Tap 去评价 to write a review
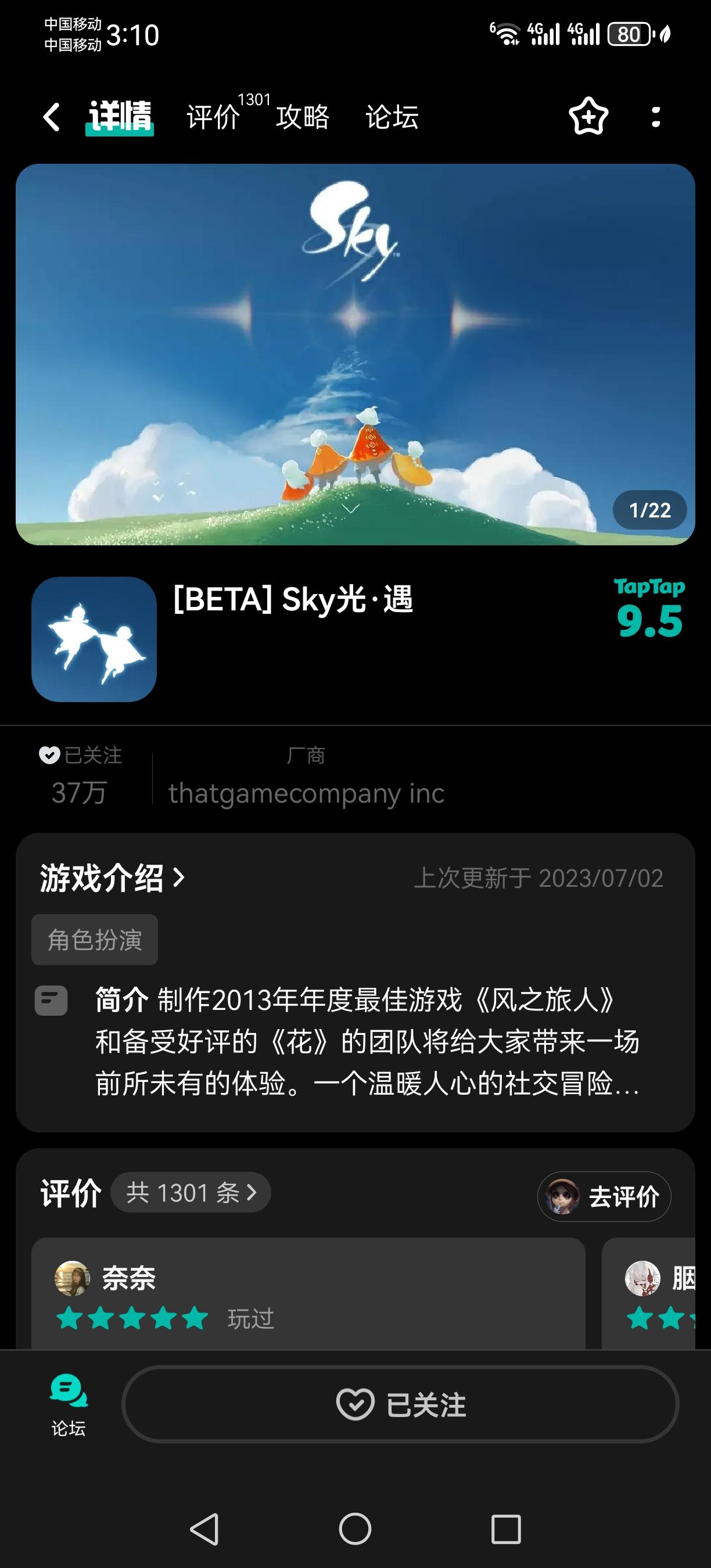This screenshot has height=1568, width=711. point(604,1196)
